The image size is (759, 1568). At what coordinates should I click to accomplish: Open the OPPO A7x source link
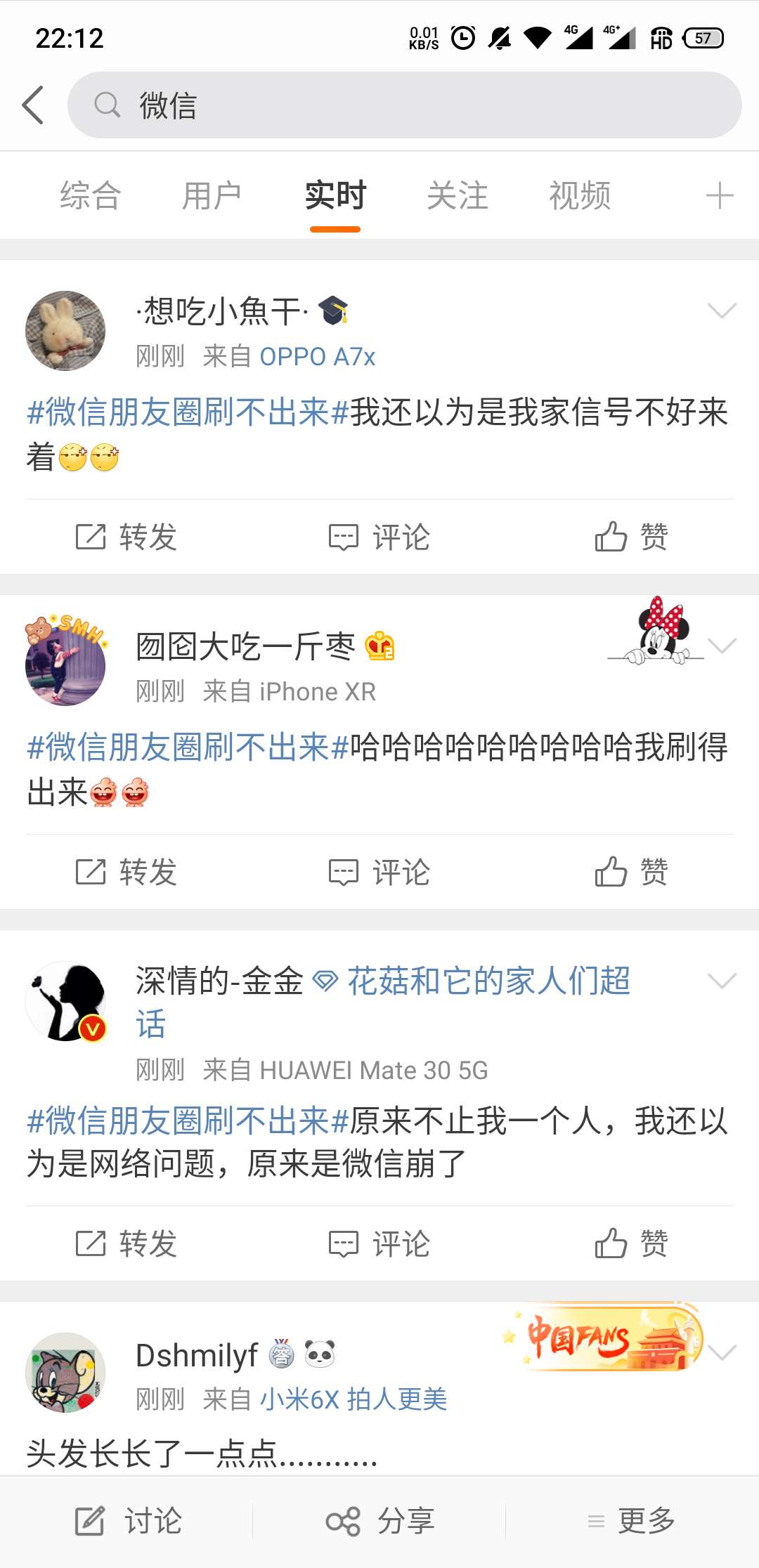[x=318, y=357]
